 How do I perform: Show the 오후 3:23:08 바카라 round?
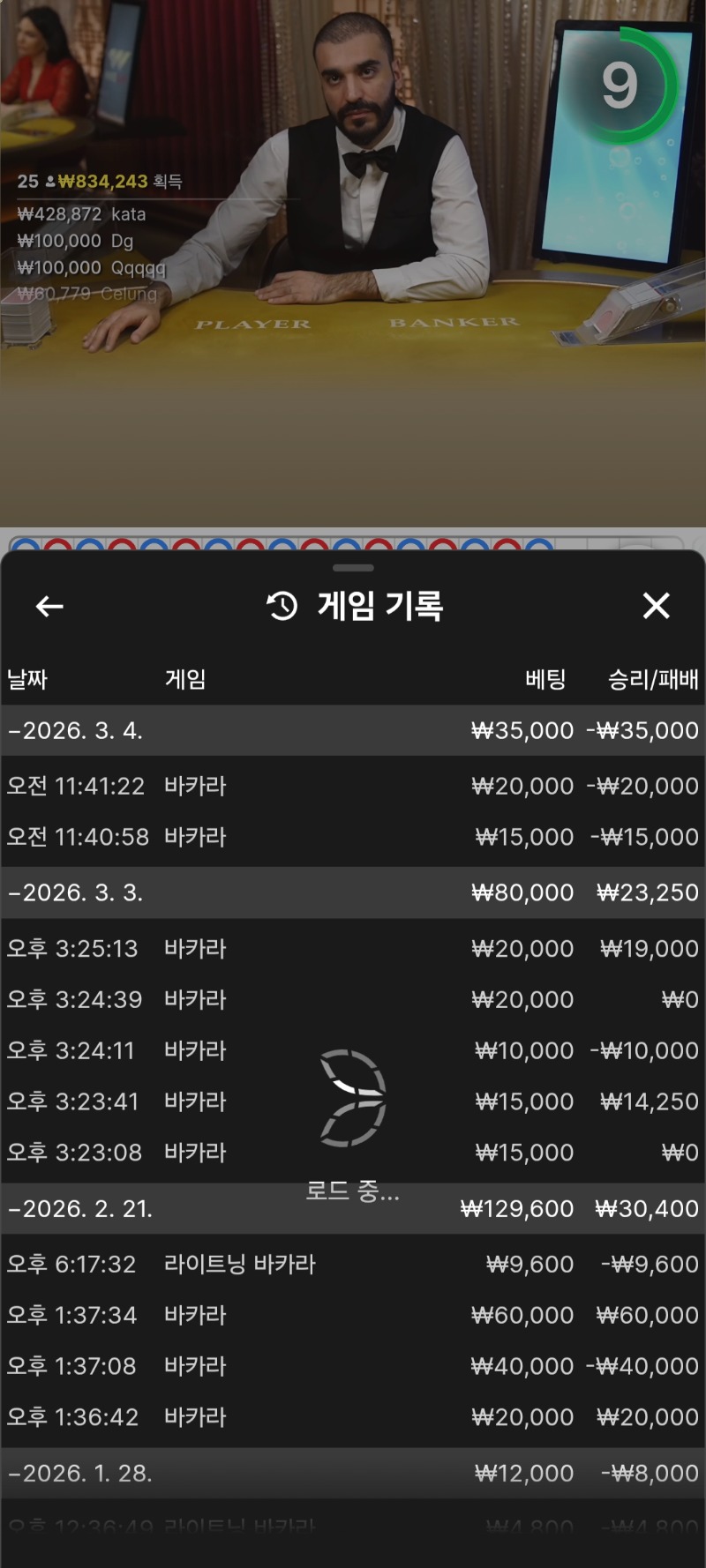coord(353,1153)
